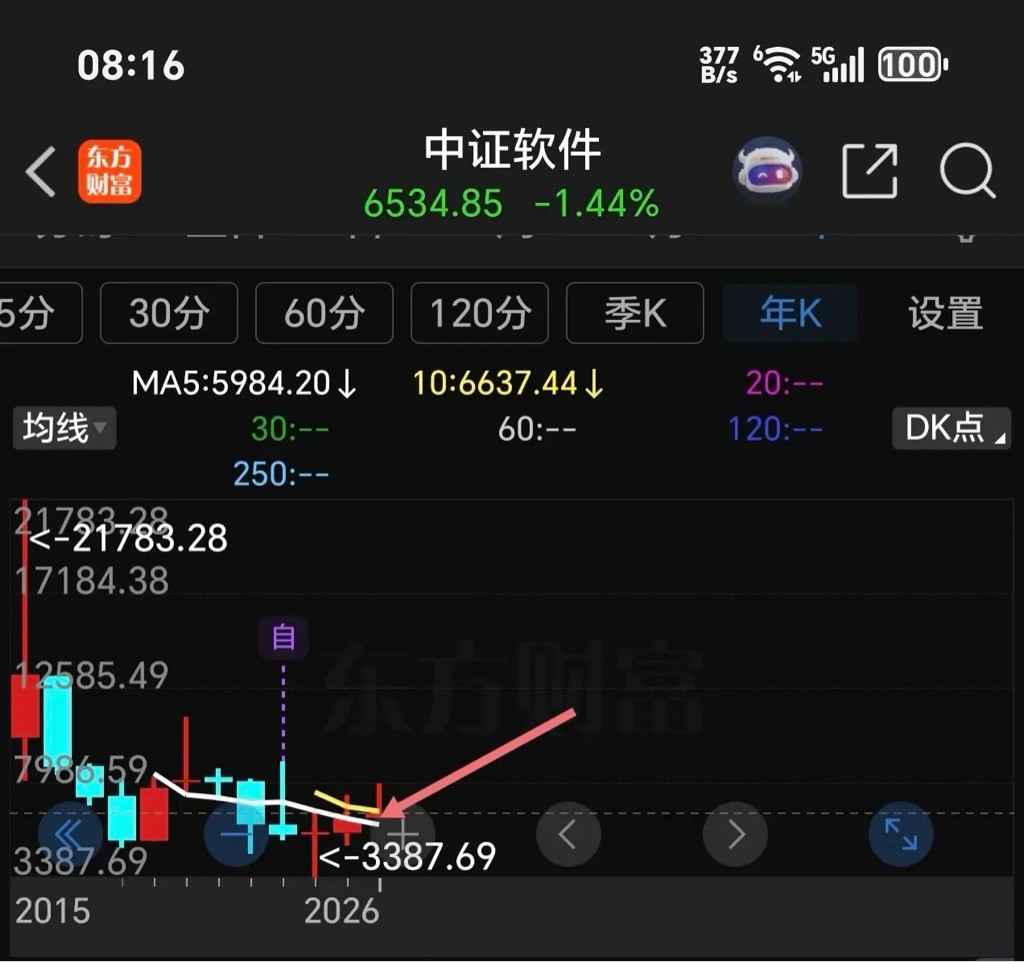Switch to the 60分 chart period

[x=324, y=313]
